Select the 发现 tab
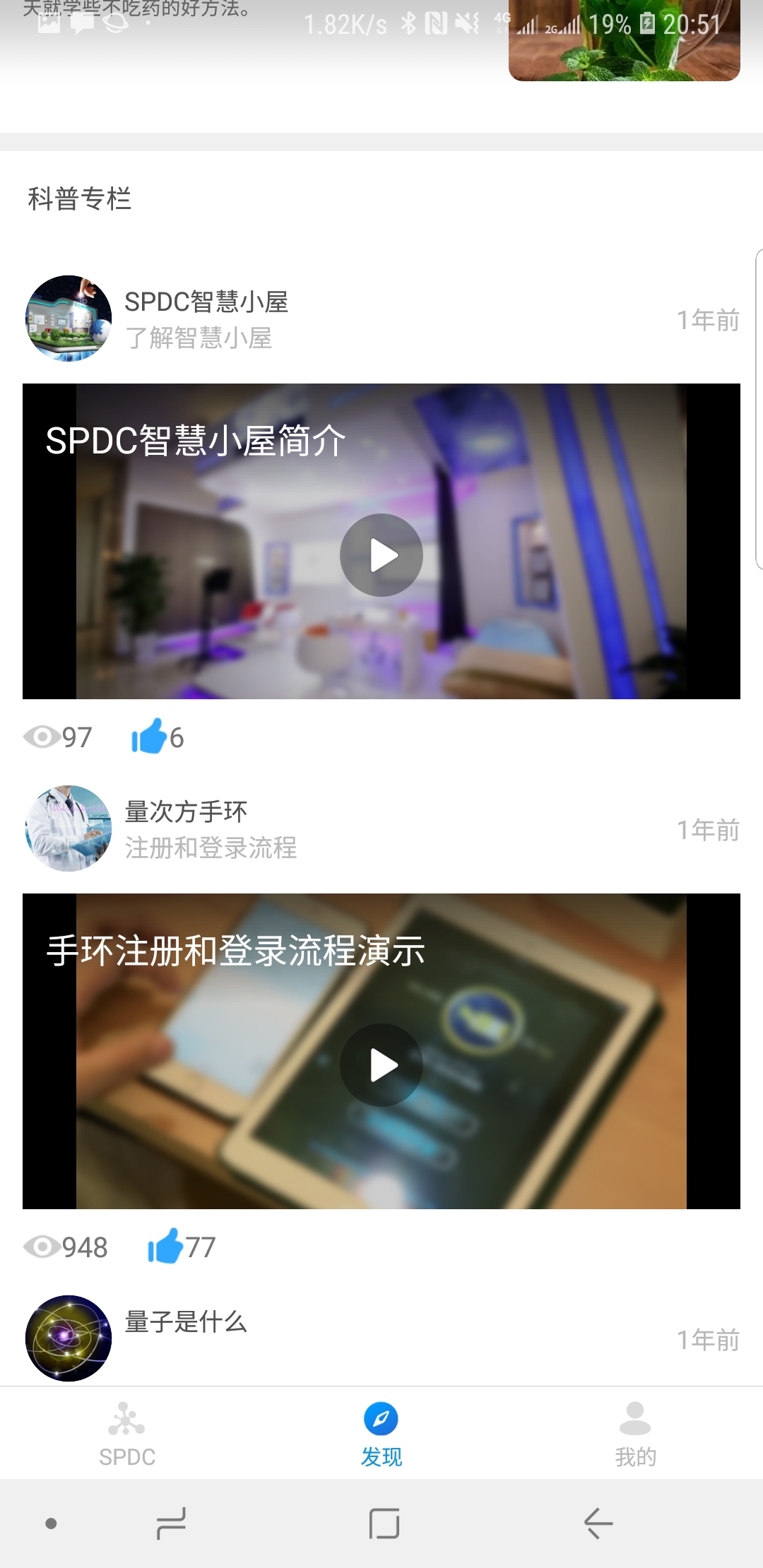 [381, 1434]
